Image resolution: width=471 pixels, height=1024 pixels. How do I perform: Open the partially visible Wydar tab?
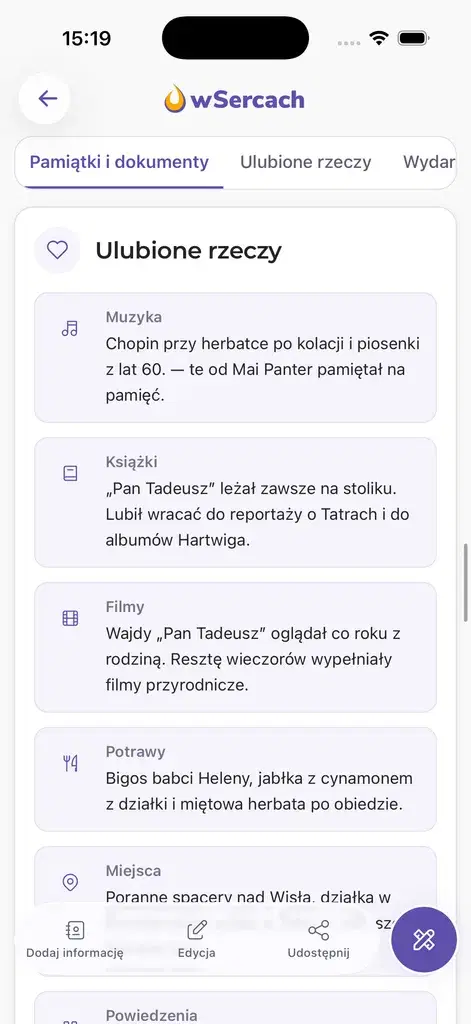point(429,162)
